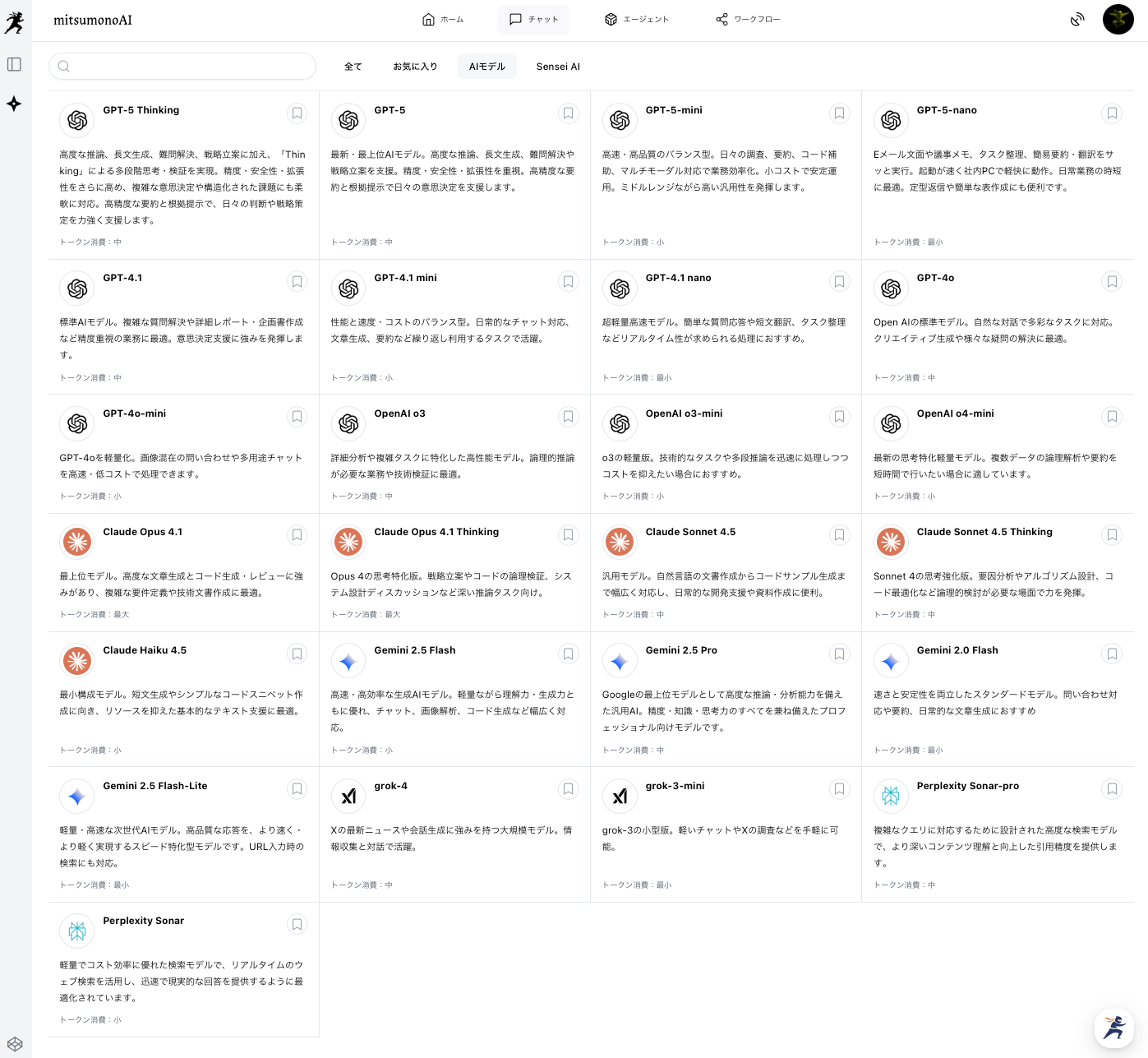Viewport: 1148px width, 1058px height.
Task: Bookmark the GPT-5 Thinking model
Action: (x=297, y=113)
